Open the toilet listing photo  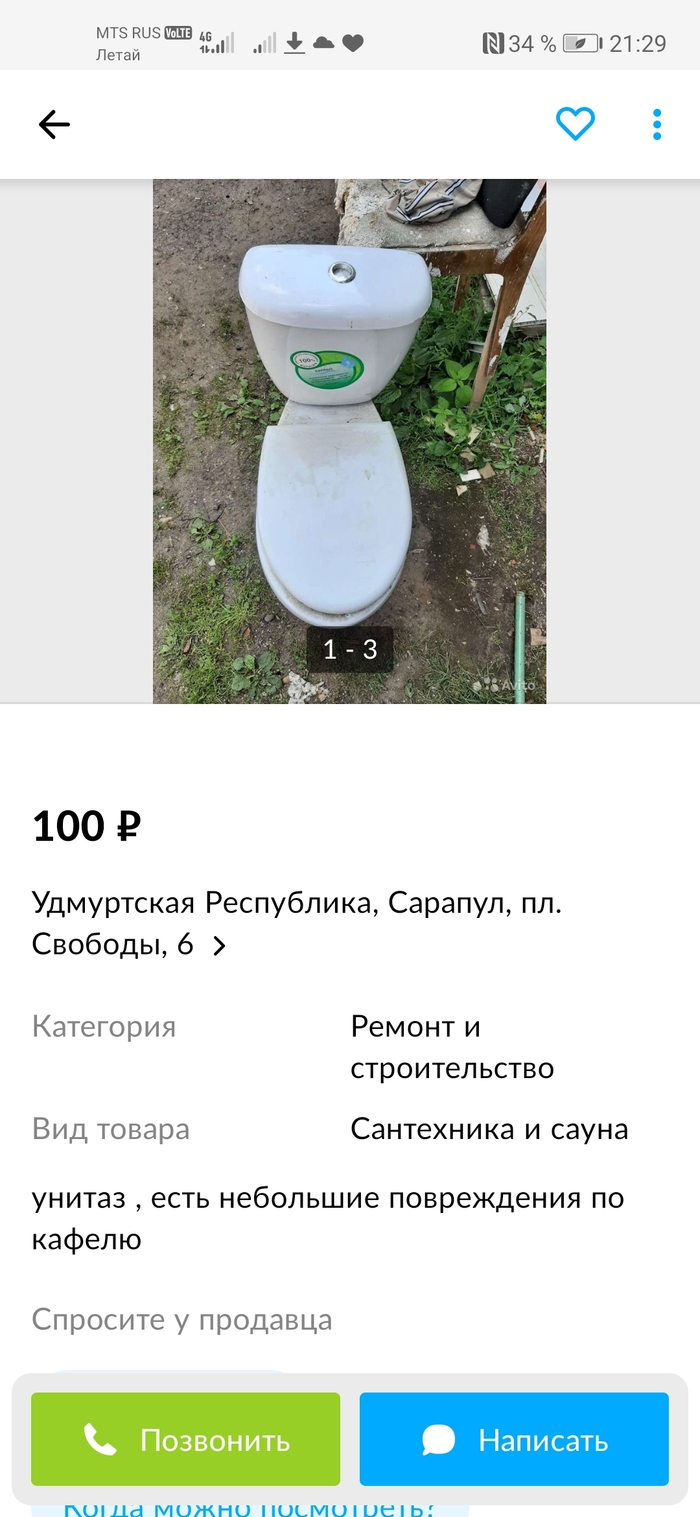point(349,440)
